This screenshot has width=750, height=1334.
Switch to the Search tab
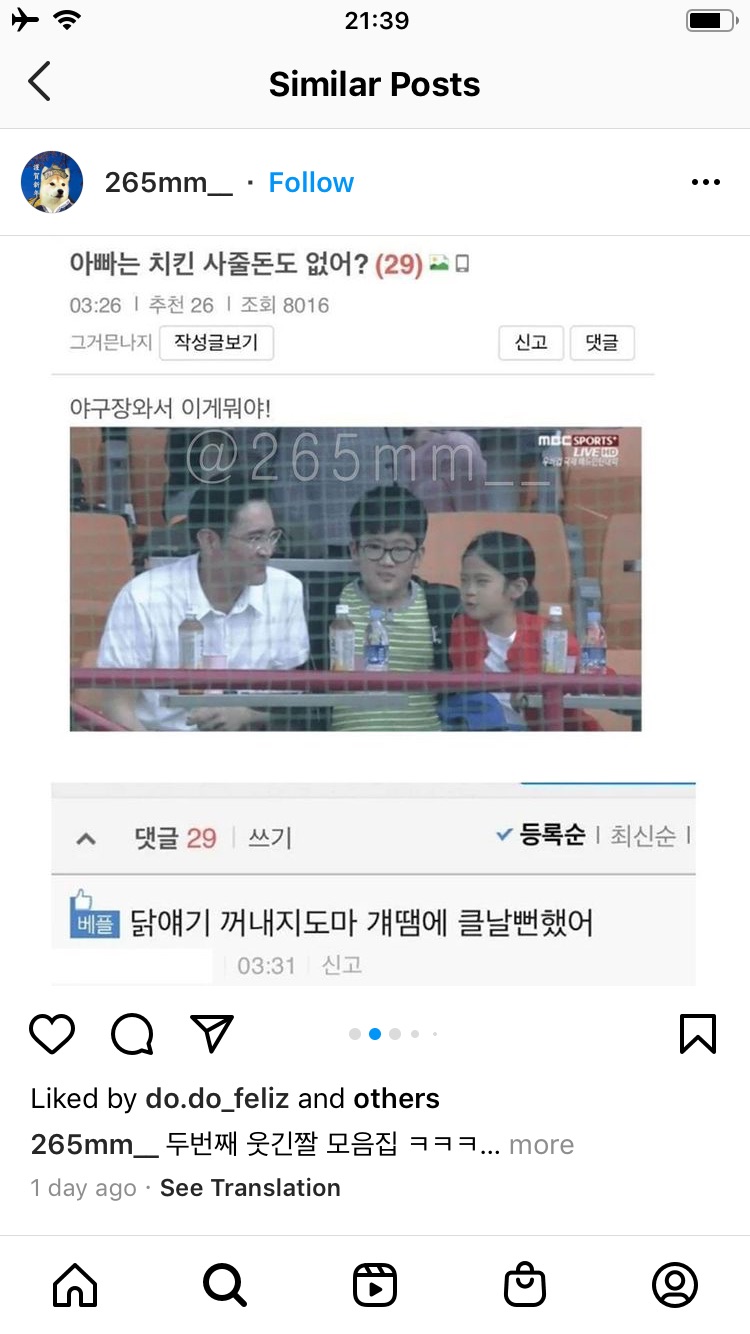point(224,1285)
